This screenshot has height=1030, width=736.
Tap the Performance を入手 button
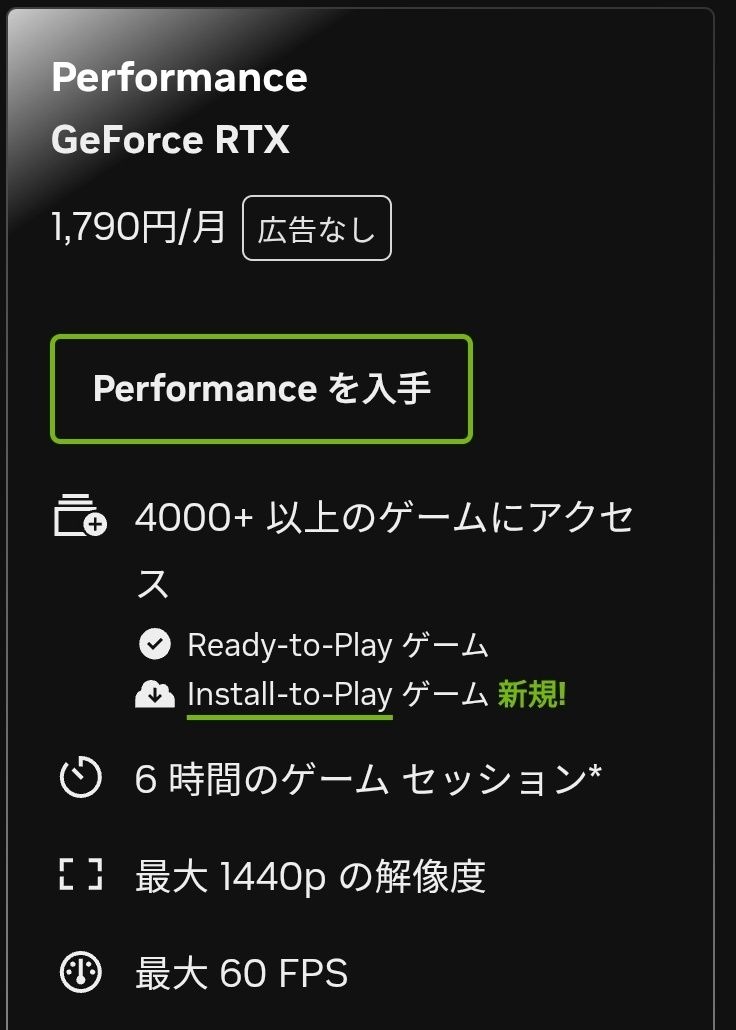tap(261, 389)
